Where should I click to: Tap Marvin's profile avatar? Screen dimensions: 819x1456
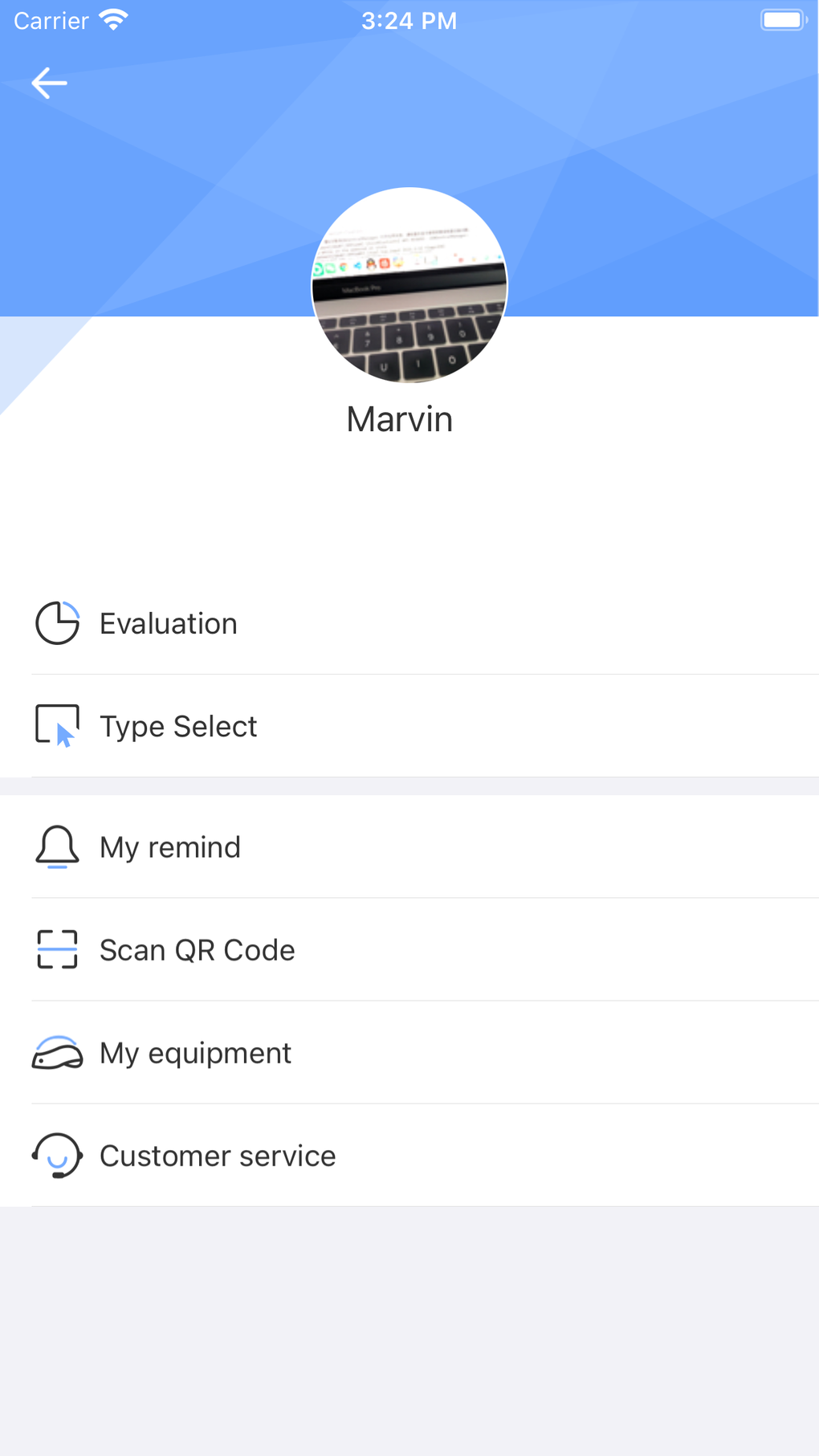click(409, 285)
